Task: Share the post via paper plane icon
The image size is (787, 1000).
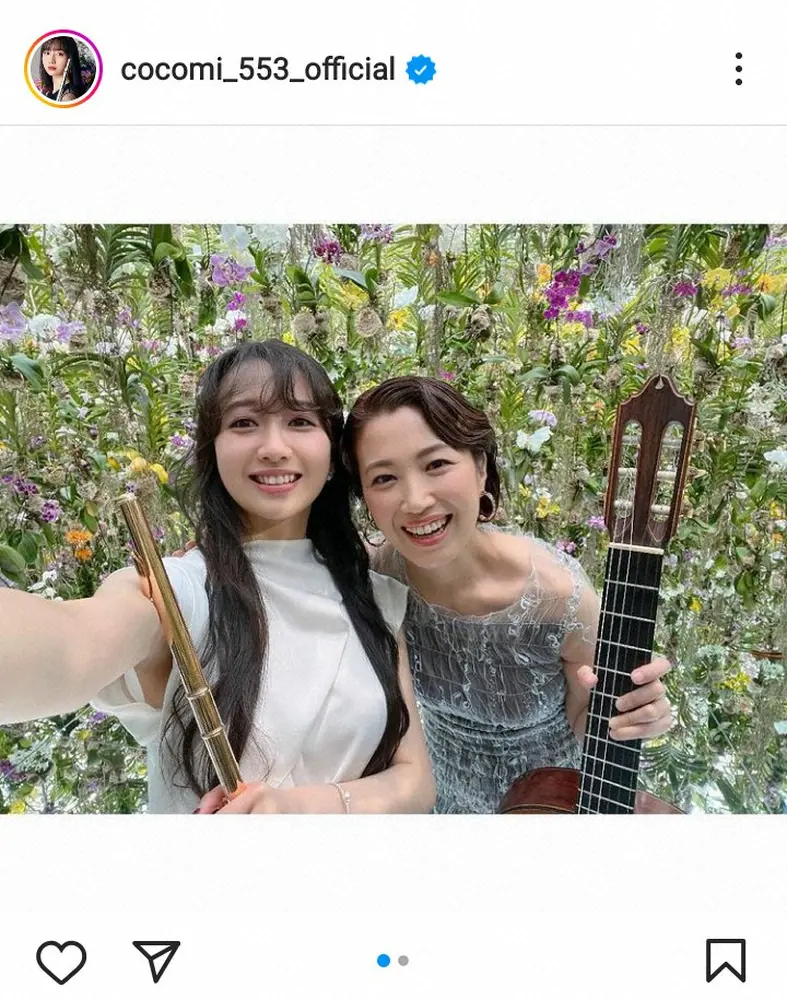Action: 156,961
